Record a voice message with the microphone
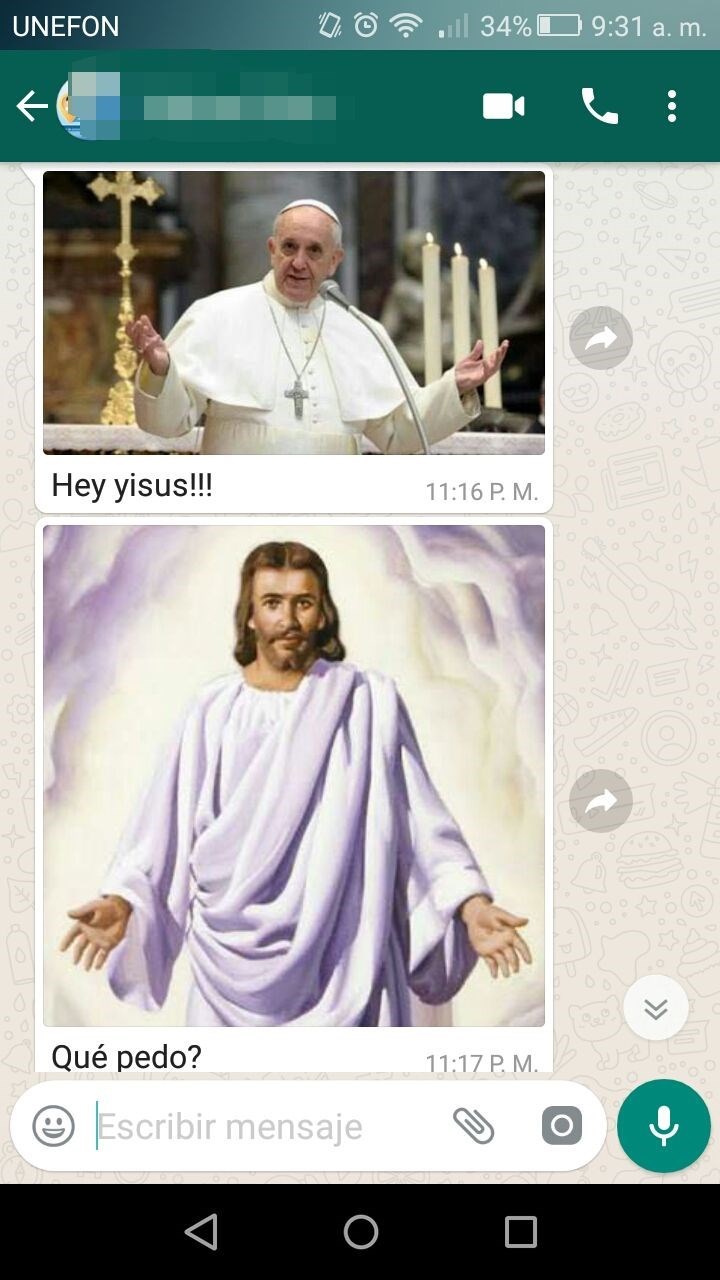The width and height of the screenshot is (720, 1280). click(x=664, y=1127)
